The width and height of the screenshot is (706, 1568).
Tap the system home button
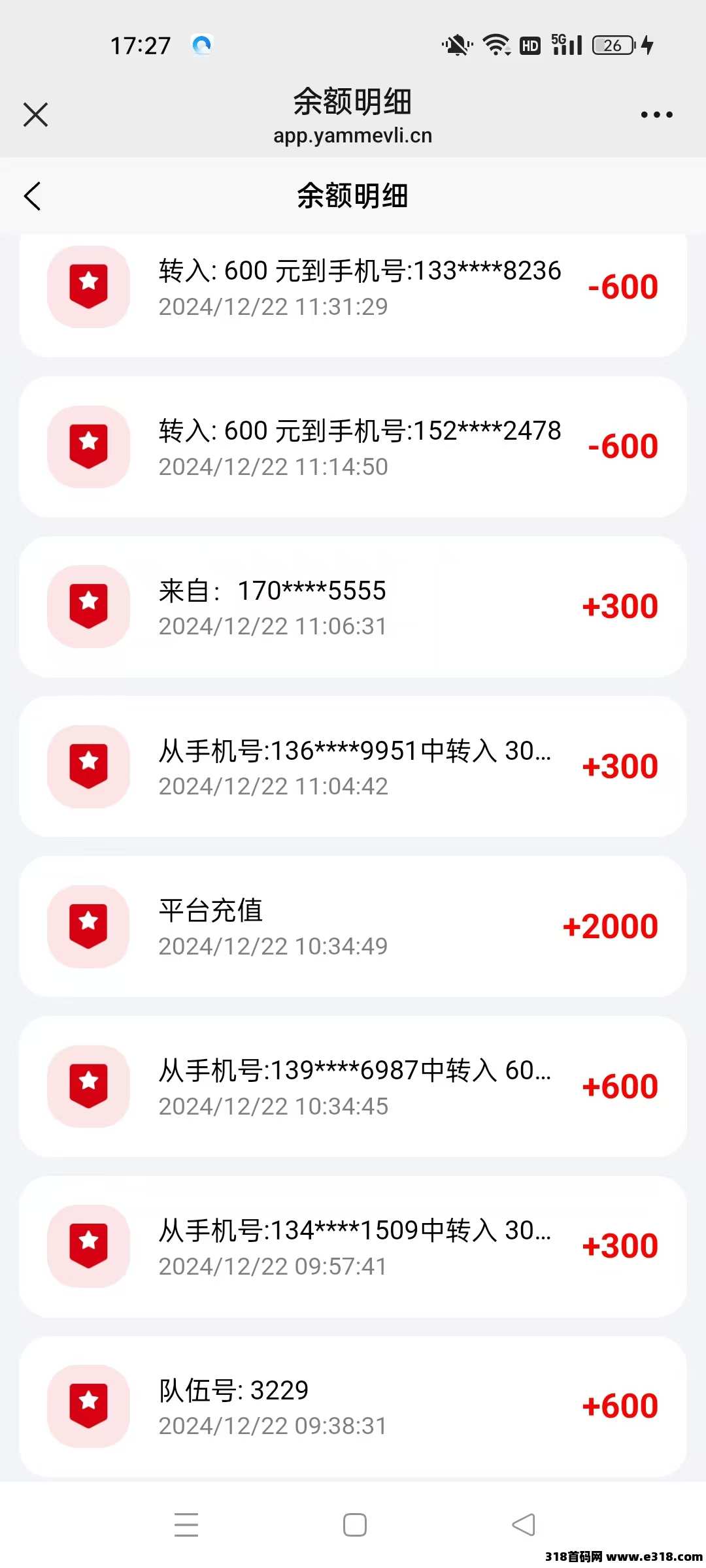point(354,1525)
